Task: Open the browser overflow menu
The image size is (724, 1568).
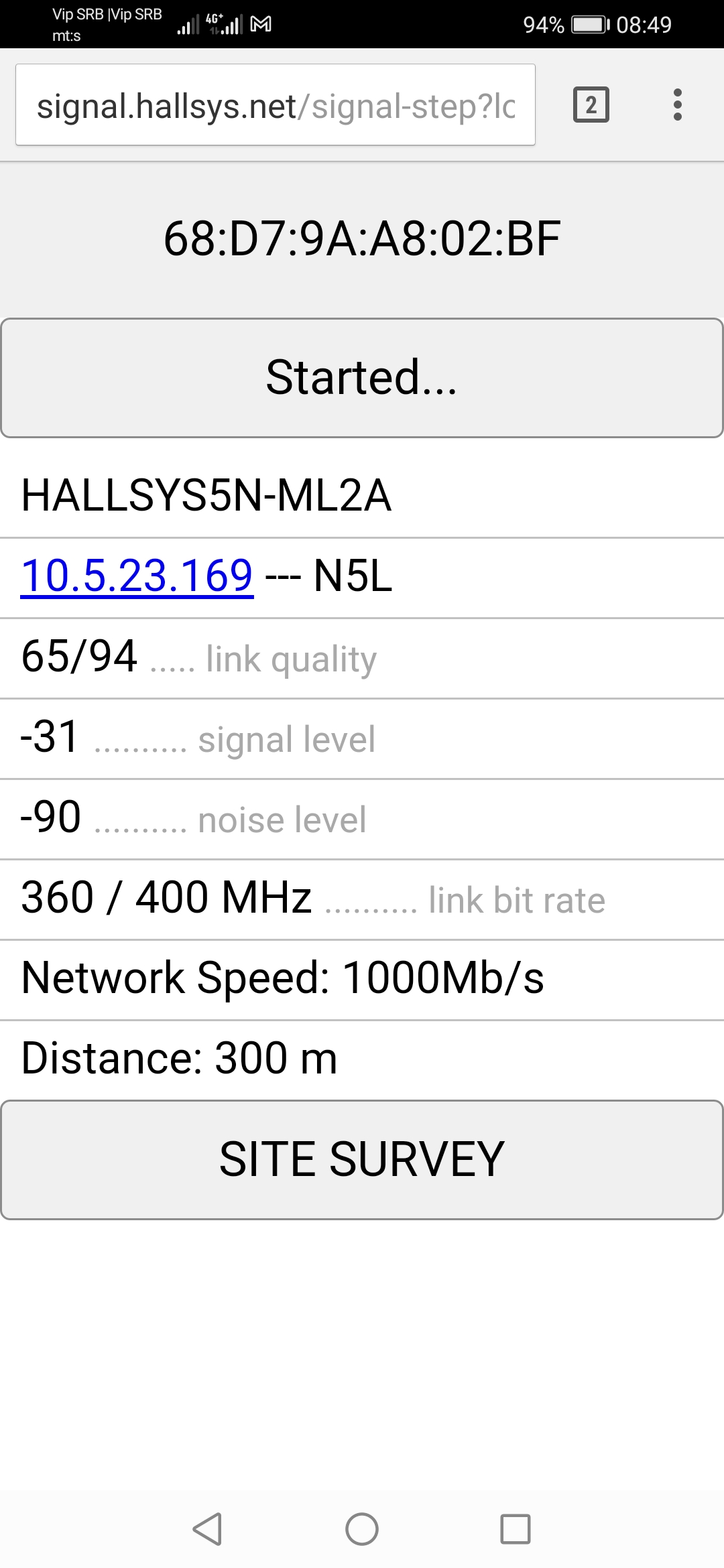Action: tap(678, 105)
